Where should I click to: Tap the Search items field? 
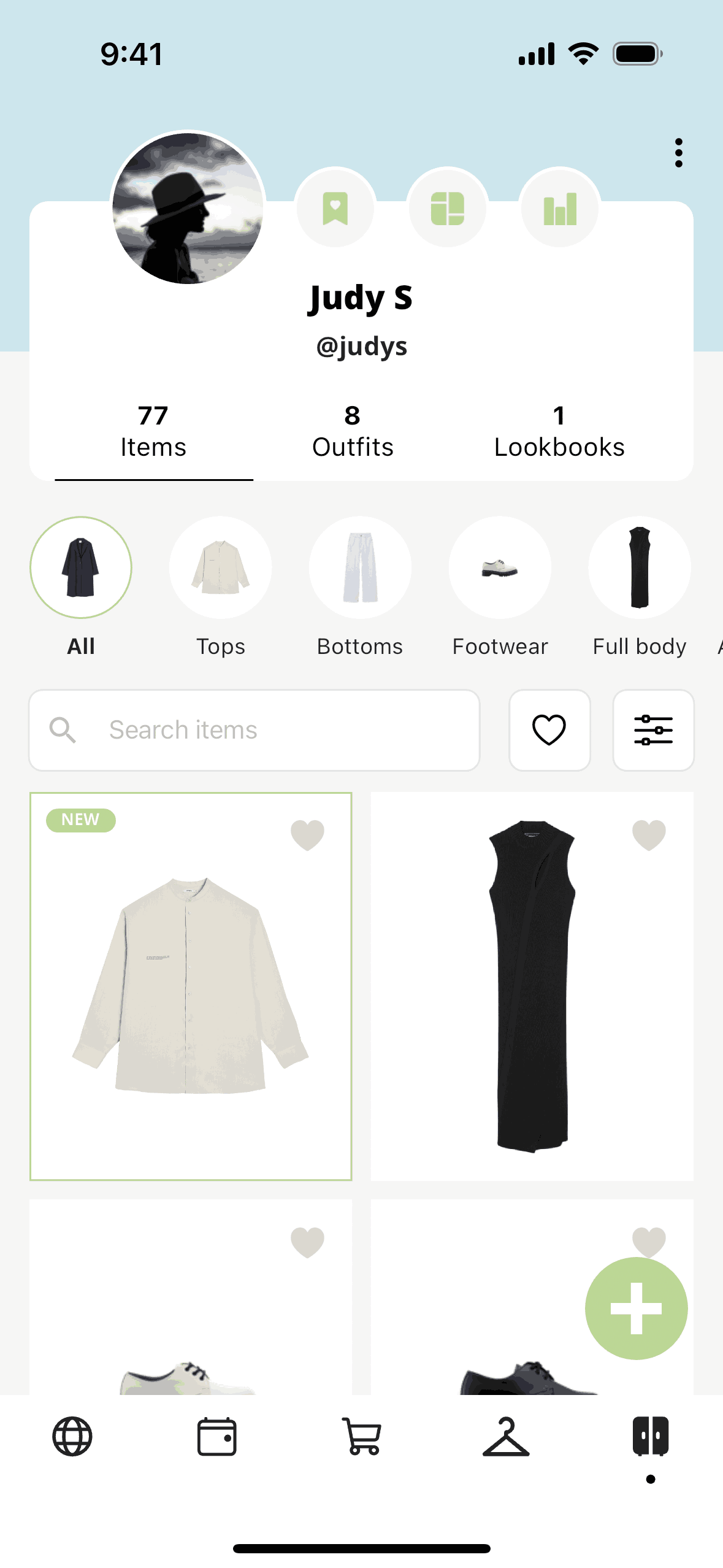pos(254,730)
